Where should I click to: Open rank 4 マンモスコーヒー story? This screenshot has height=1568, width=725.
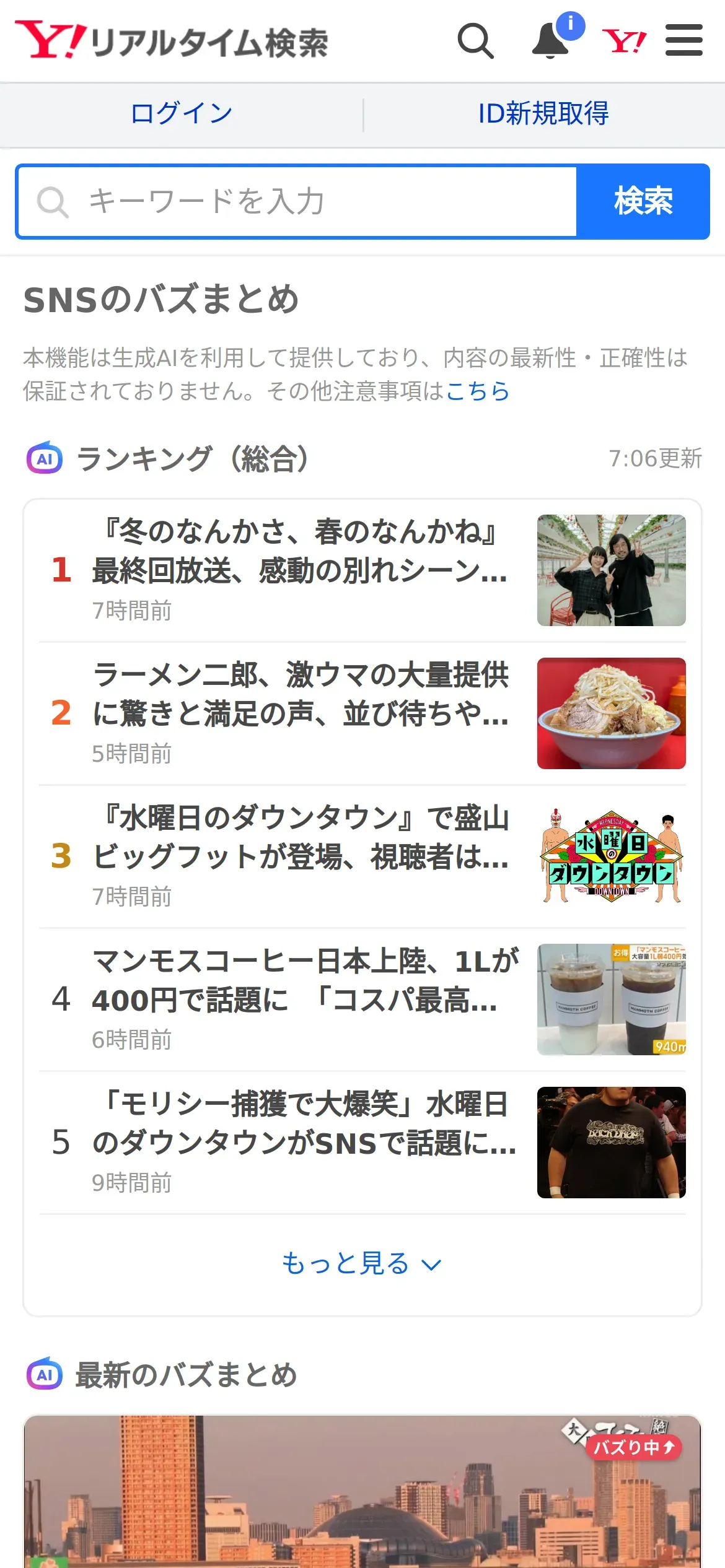(297, 999)
